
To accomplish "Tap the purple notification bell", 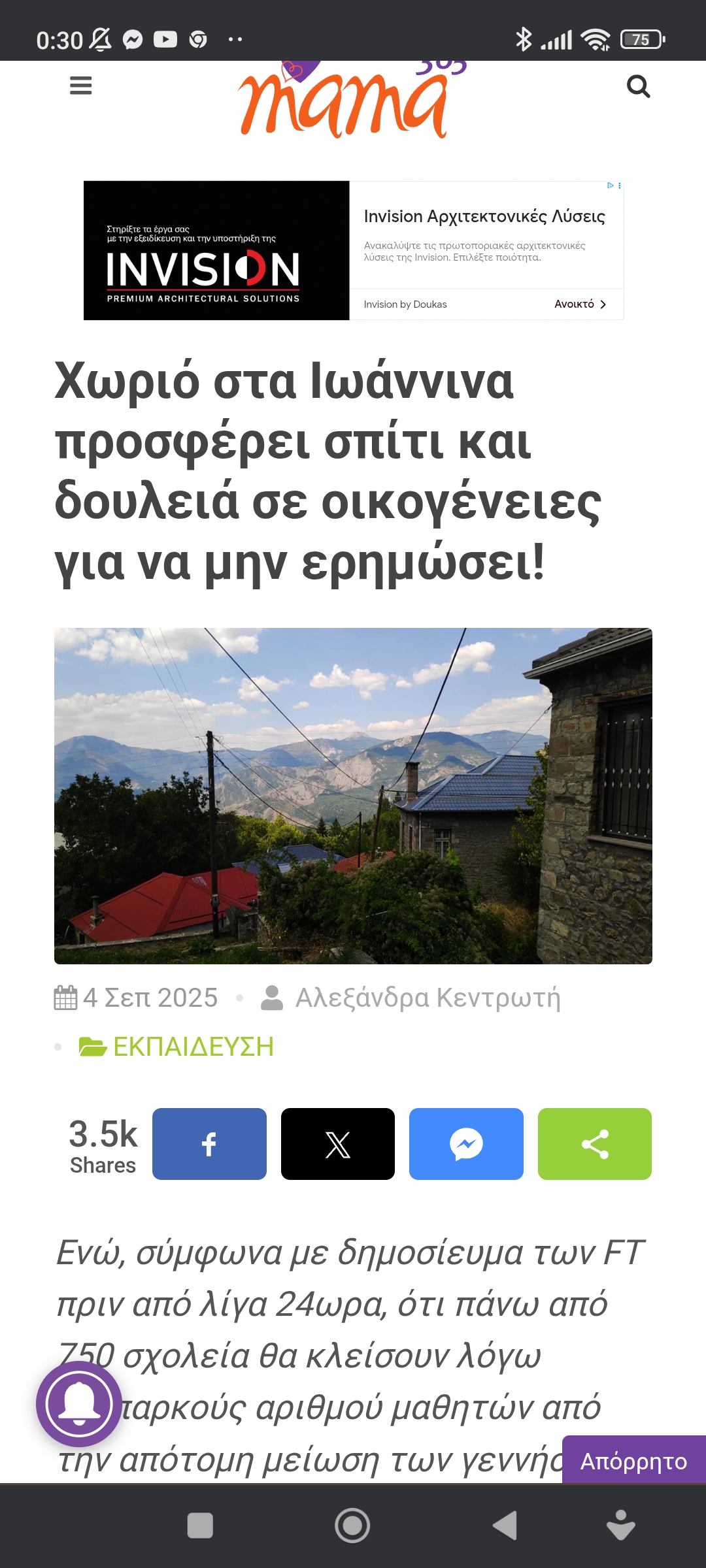I will click(x=79, y=1403).
